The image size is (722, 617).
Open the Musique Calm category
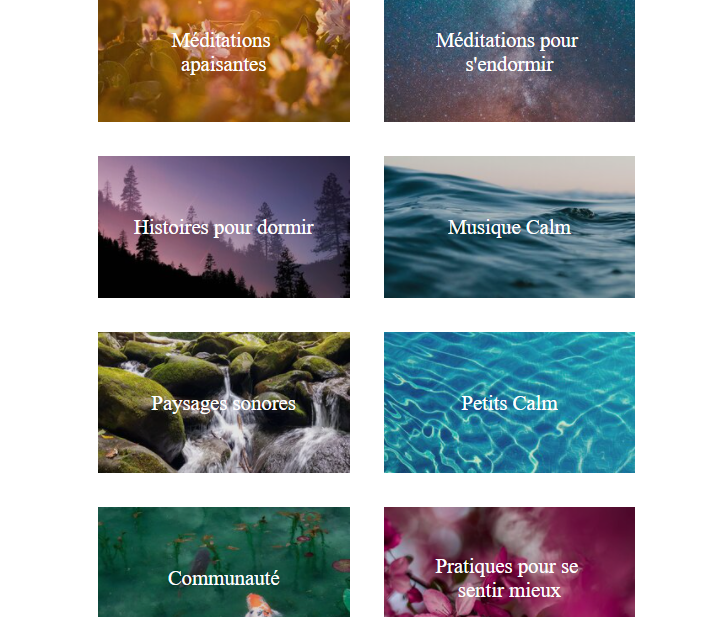pos(509,227)
